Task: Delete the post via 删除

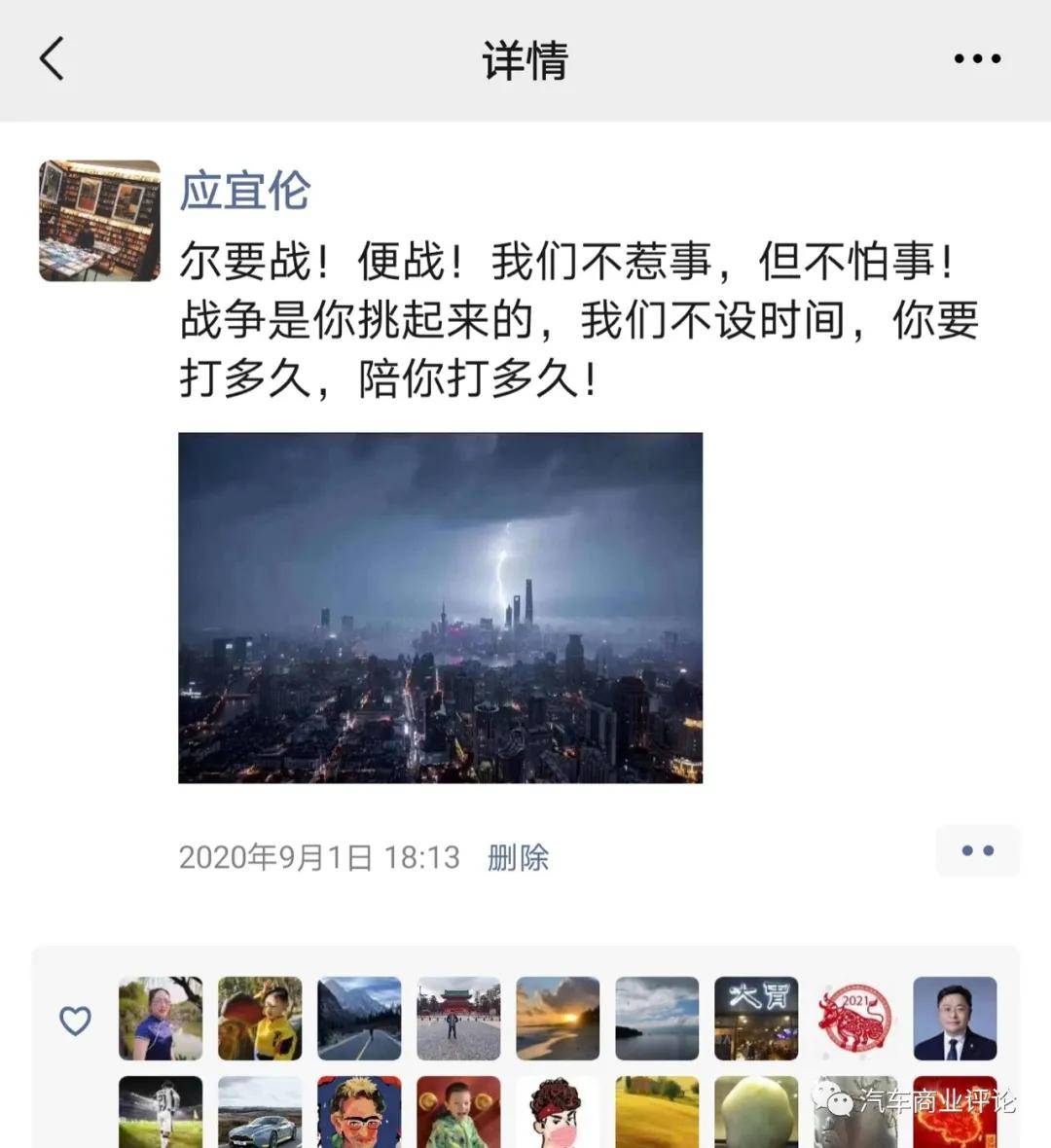Action: (x=518, y=857)
